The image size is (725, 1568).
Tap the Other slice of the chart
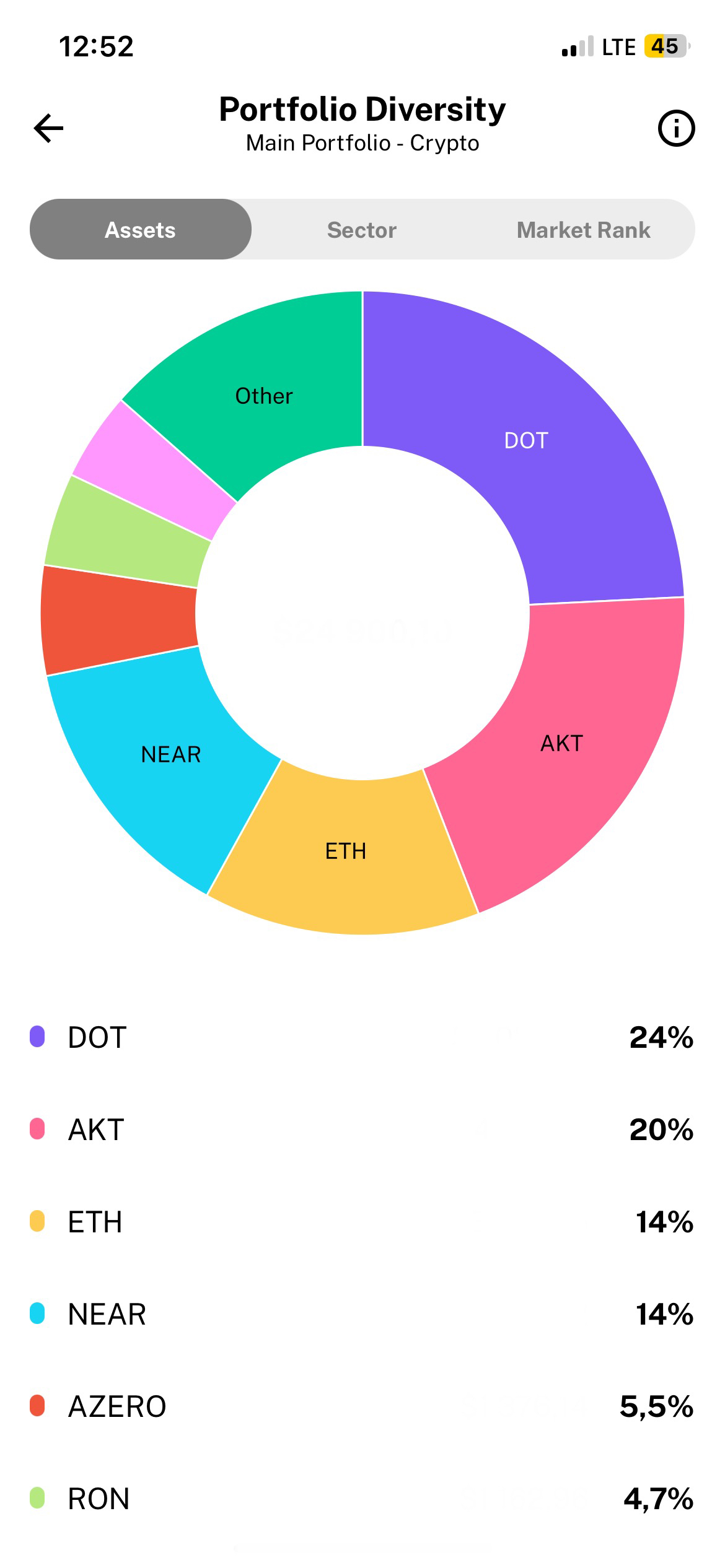(264, 396)
